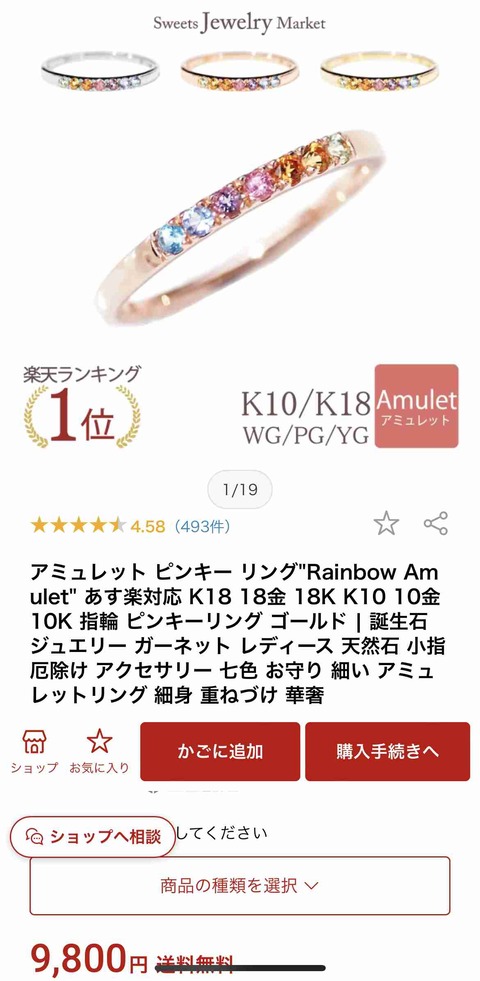The image size is (480, 981).
Task: Tap かごに追加 to add to cart
Action: point(220,751)
